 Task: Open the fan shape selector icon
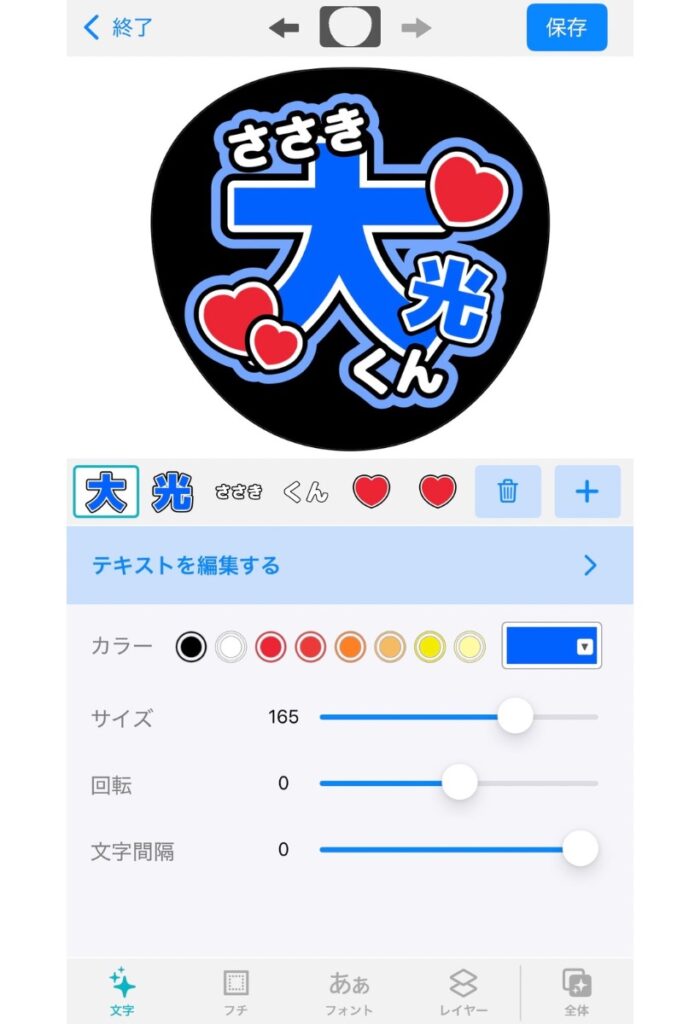(x=350, y=27)
